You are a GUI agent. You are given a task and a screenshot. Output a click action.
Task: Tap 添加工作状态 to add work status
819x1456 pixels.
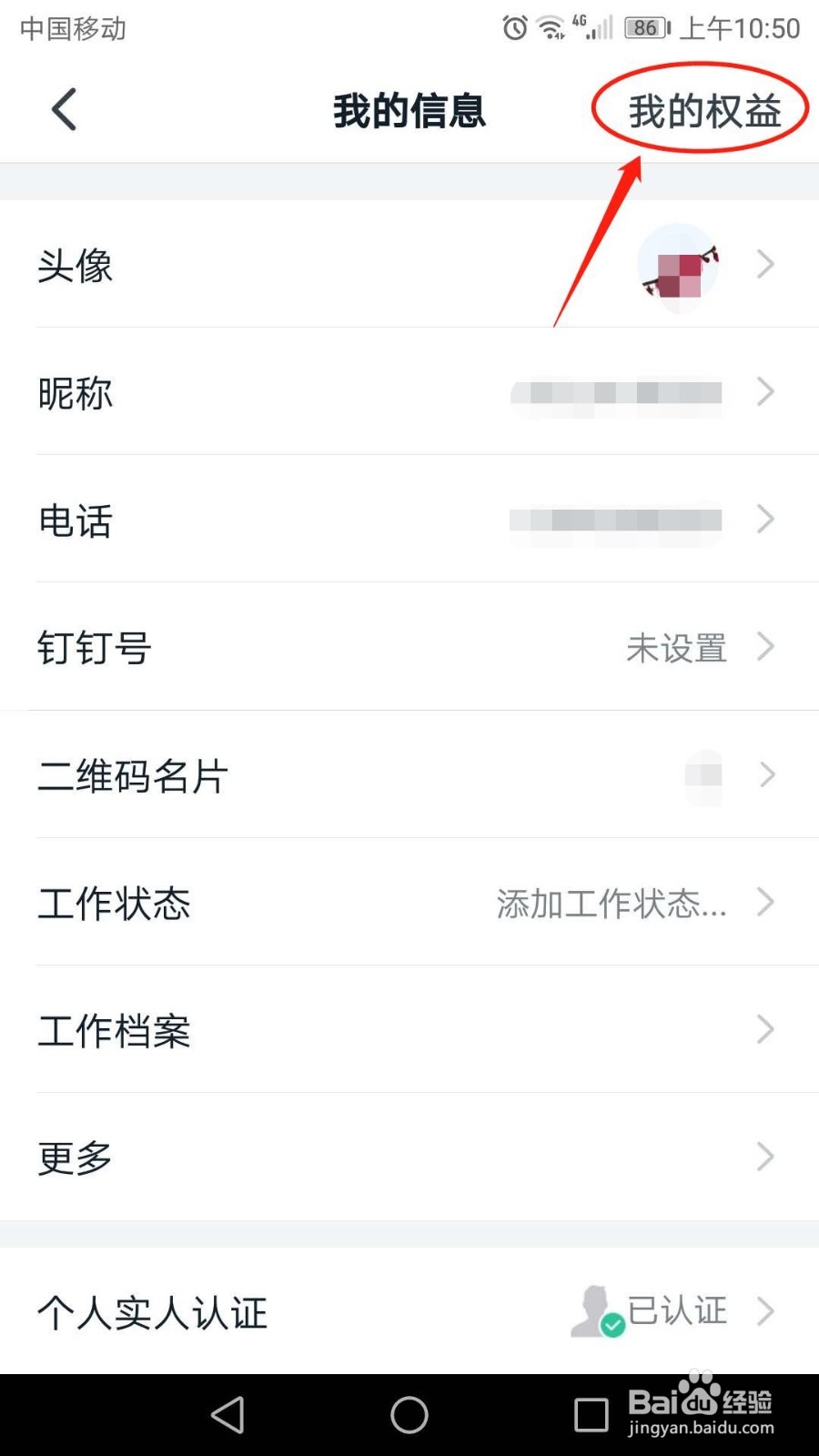point(608,903)
